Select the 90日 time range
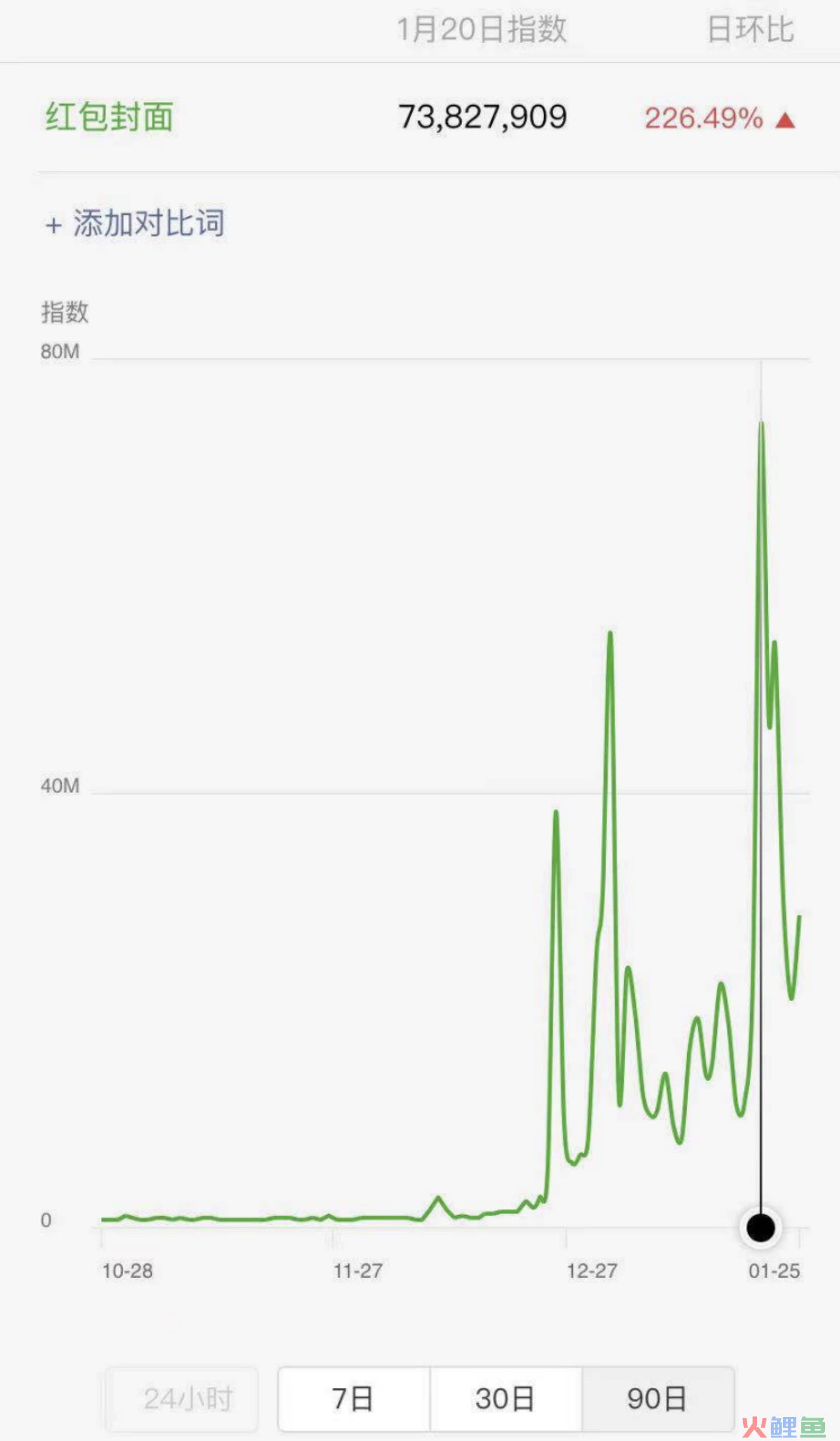Viewport: 840px width, 1441px height. (657, 1398)
